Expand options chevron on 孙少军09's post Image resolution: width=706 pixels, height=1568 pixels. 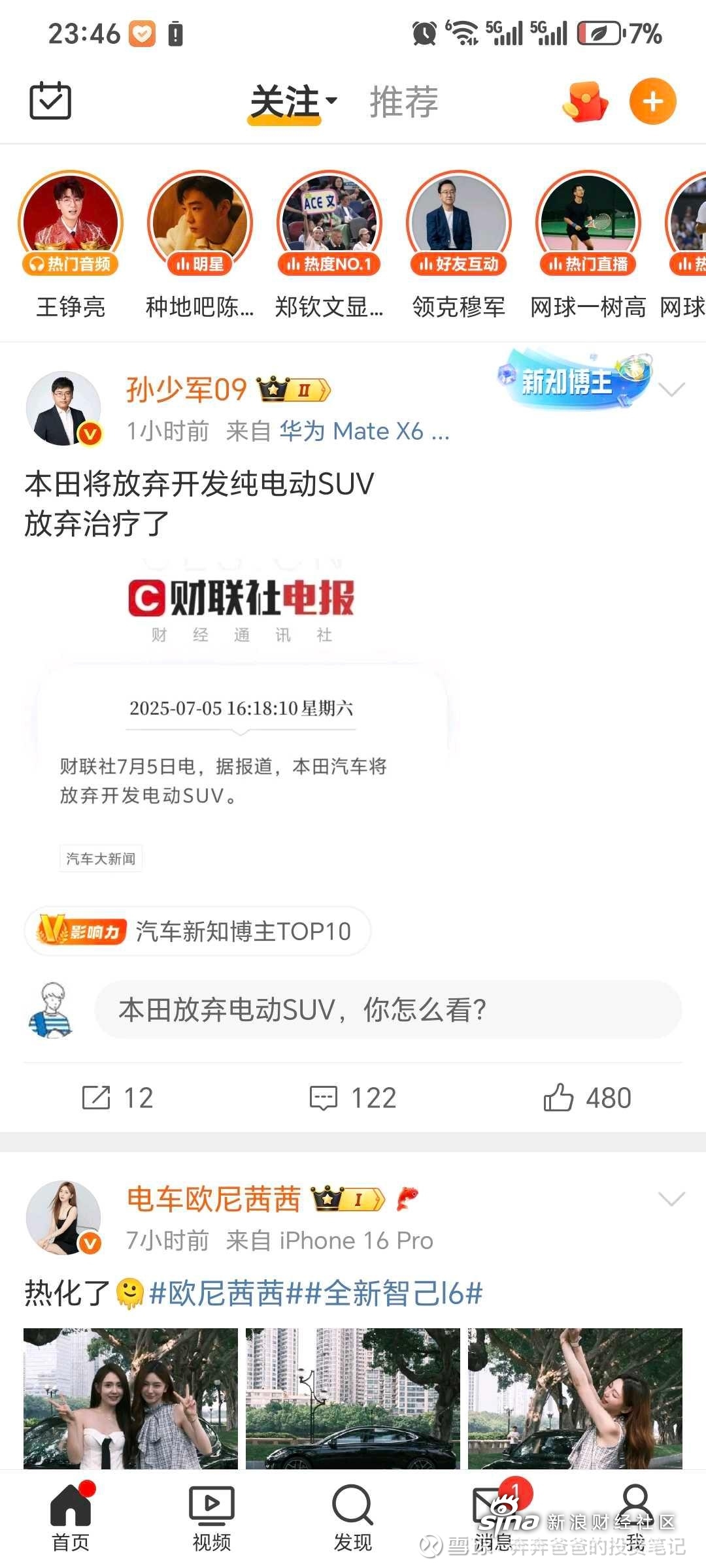pyautogui.click(x=671, y=390)
